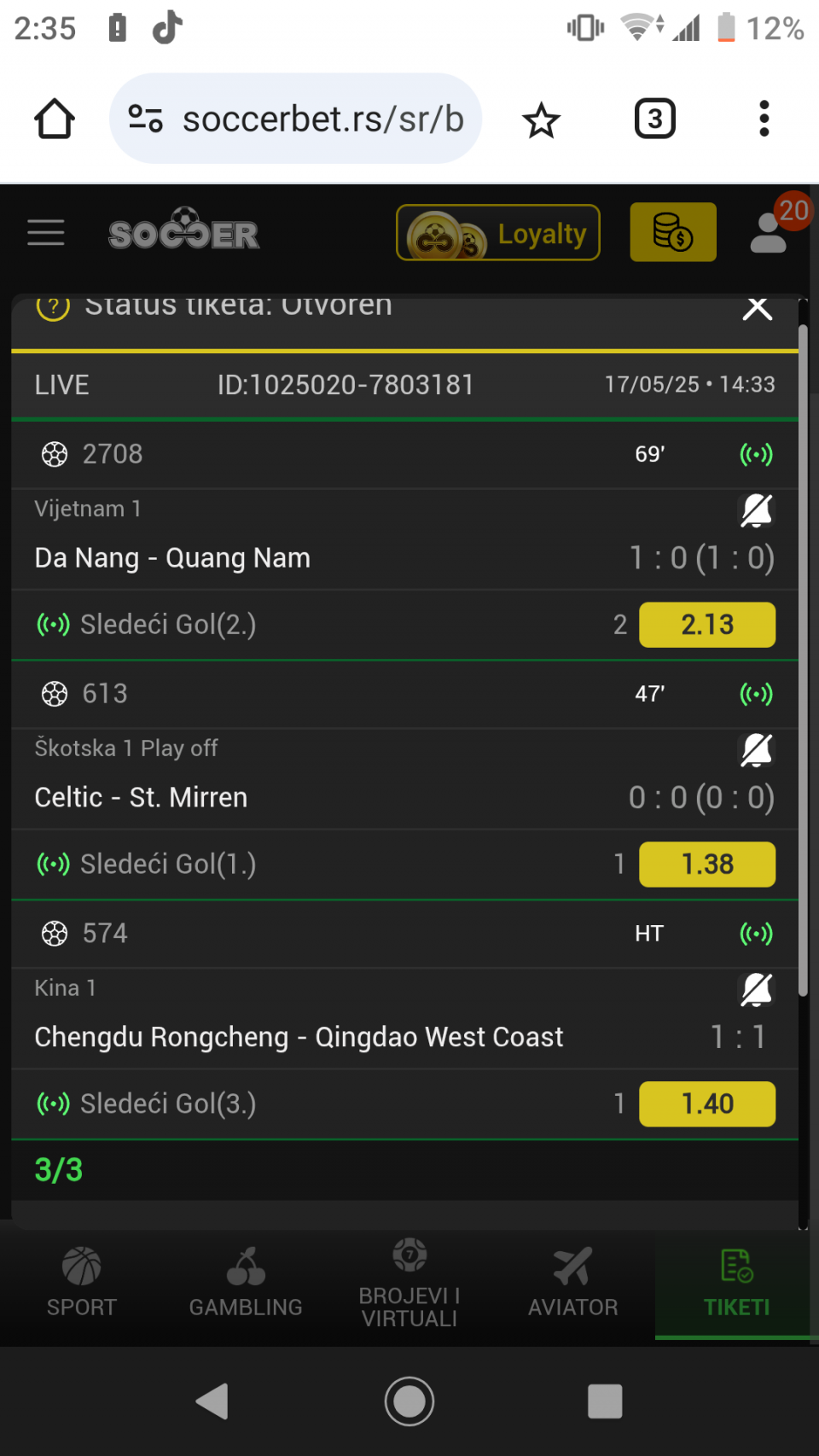
Task: Switch to the Gambling tab
Action: pos(246,1283)
